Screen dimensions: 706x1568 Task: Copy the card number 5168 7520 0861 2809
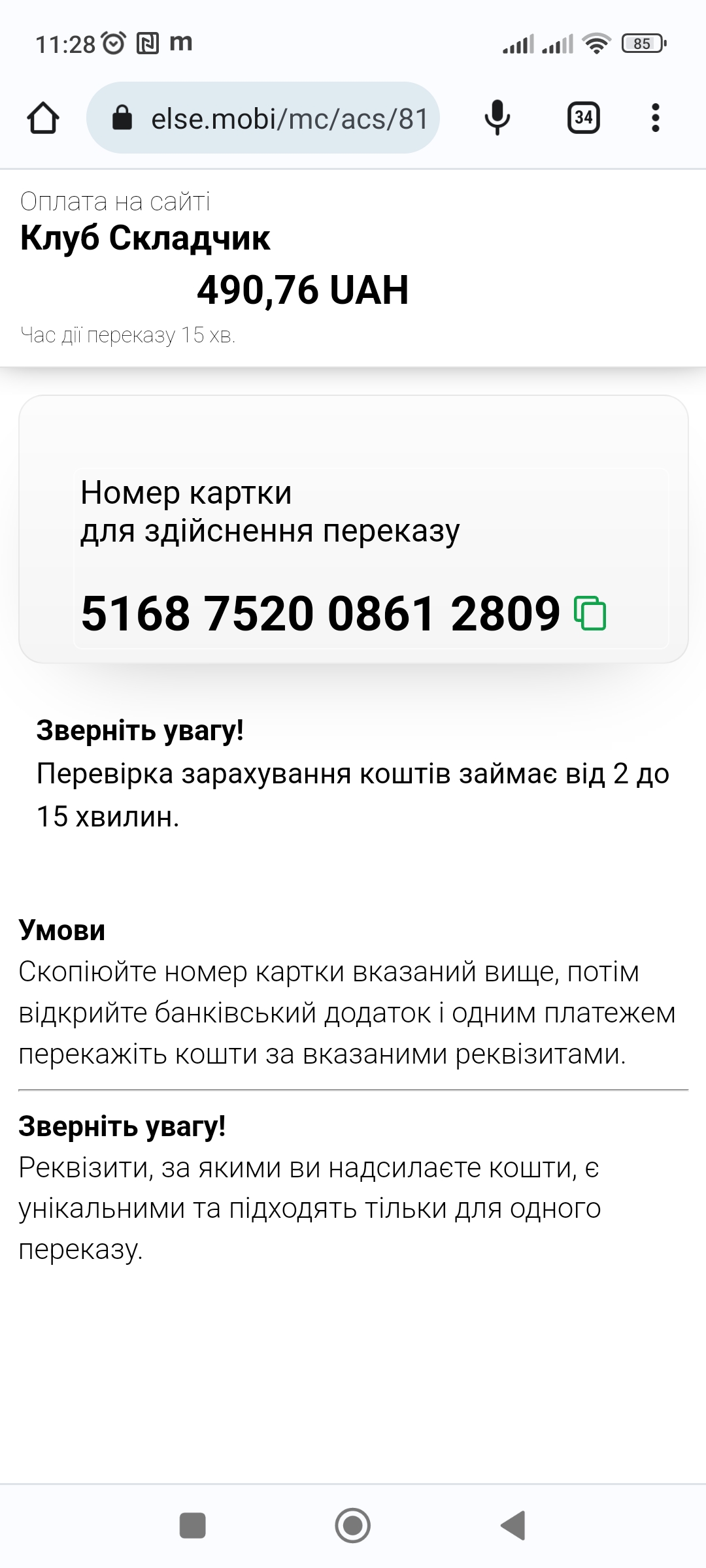pyautogui.click(x=590, y=613)
